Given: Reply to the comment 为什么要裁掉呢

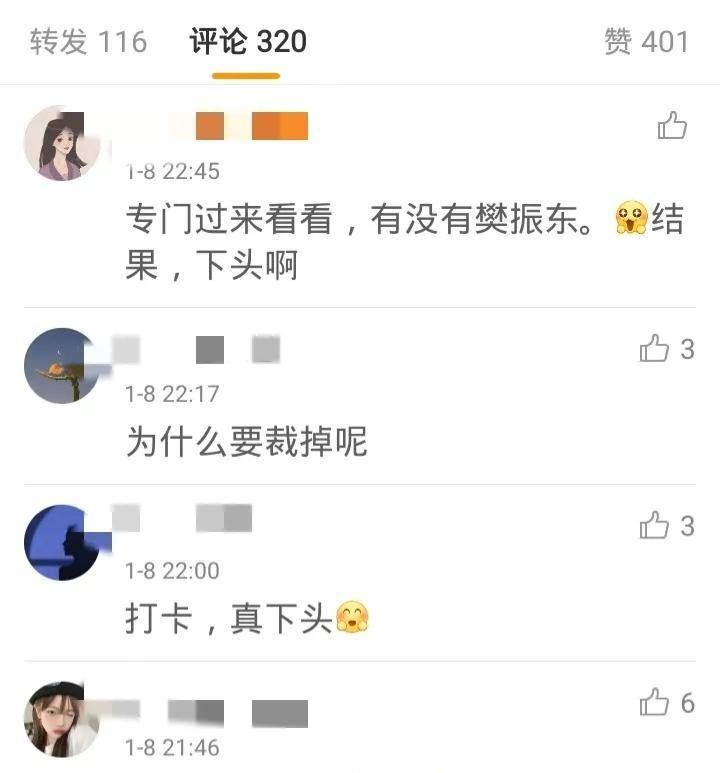Looking at the screenshot, I should tap(246, 442).
